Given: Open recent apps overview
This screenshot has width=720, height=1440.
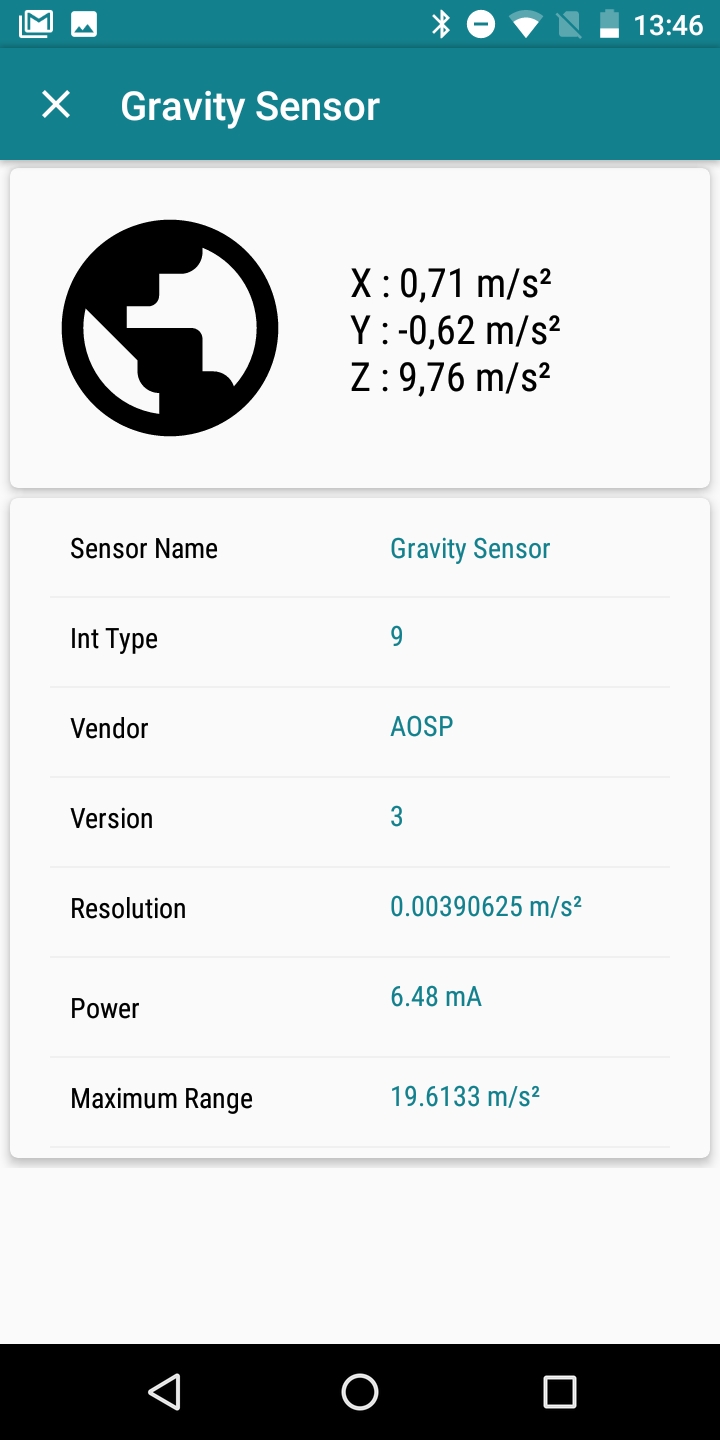Looking at the screenshot, I should 559,1391.
